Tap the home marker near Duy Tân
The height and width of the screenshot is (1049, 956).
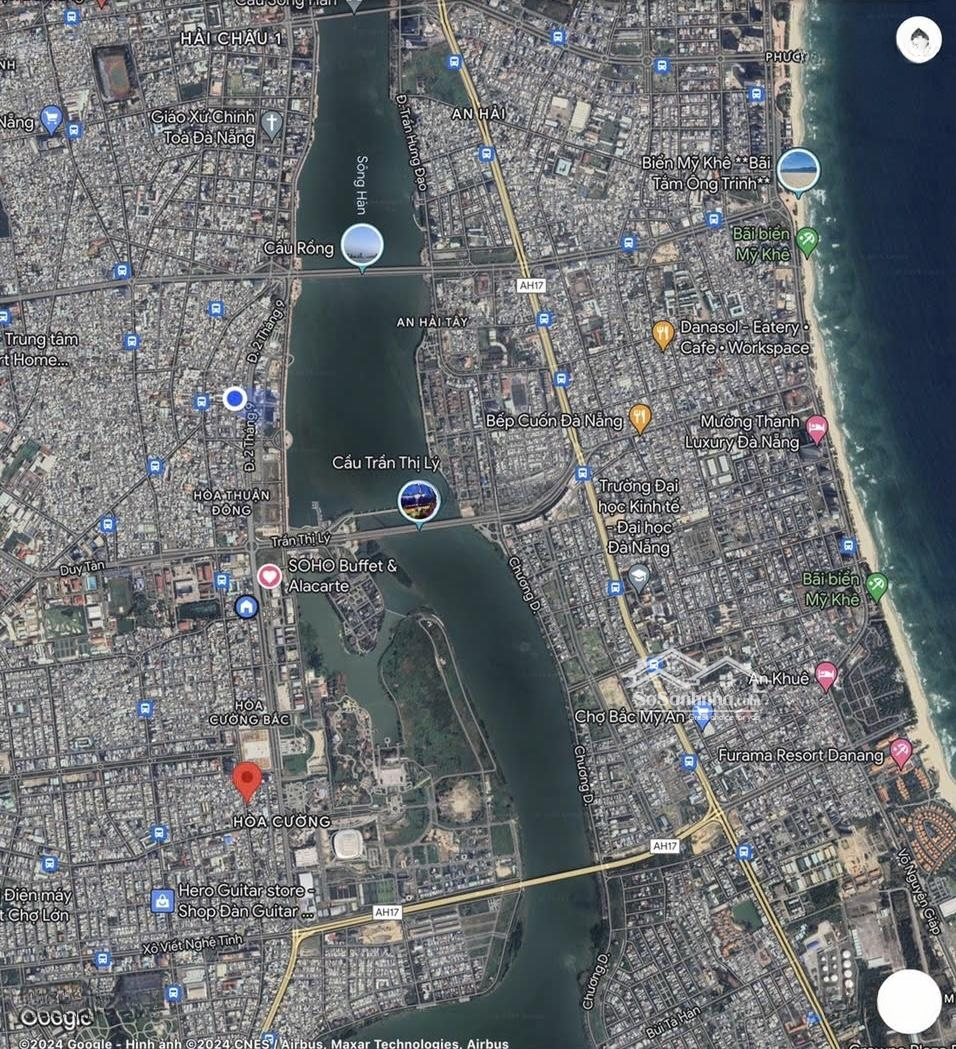point(246,606)
